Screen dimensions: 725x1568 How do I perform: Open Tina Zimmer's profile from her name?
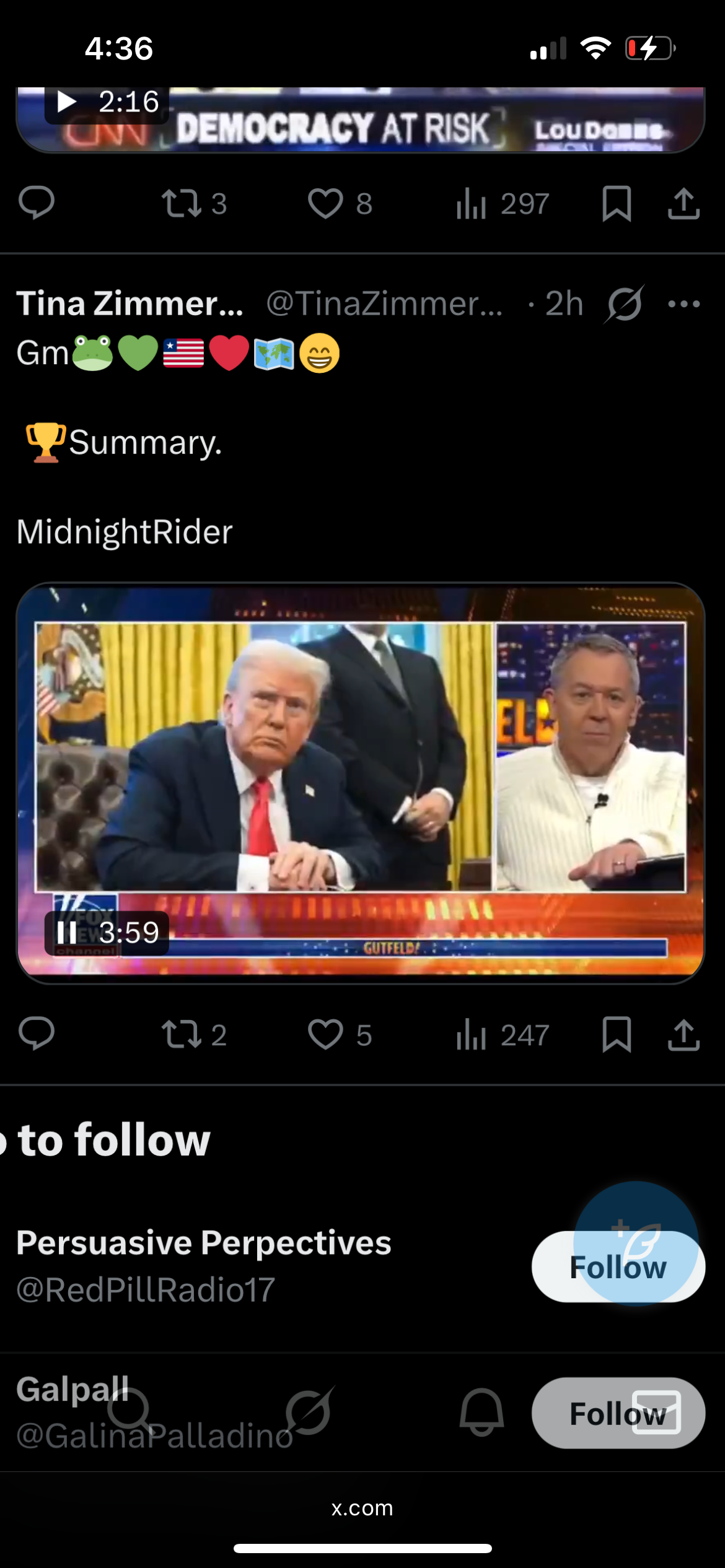(x=130, y=304)
